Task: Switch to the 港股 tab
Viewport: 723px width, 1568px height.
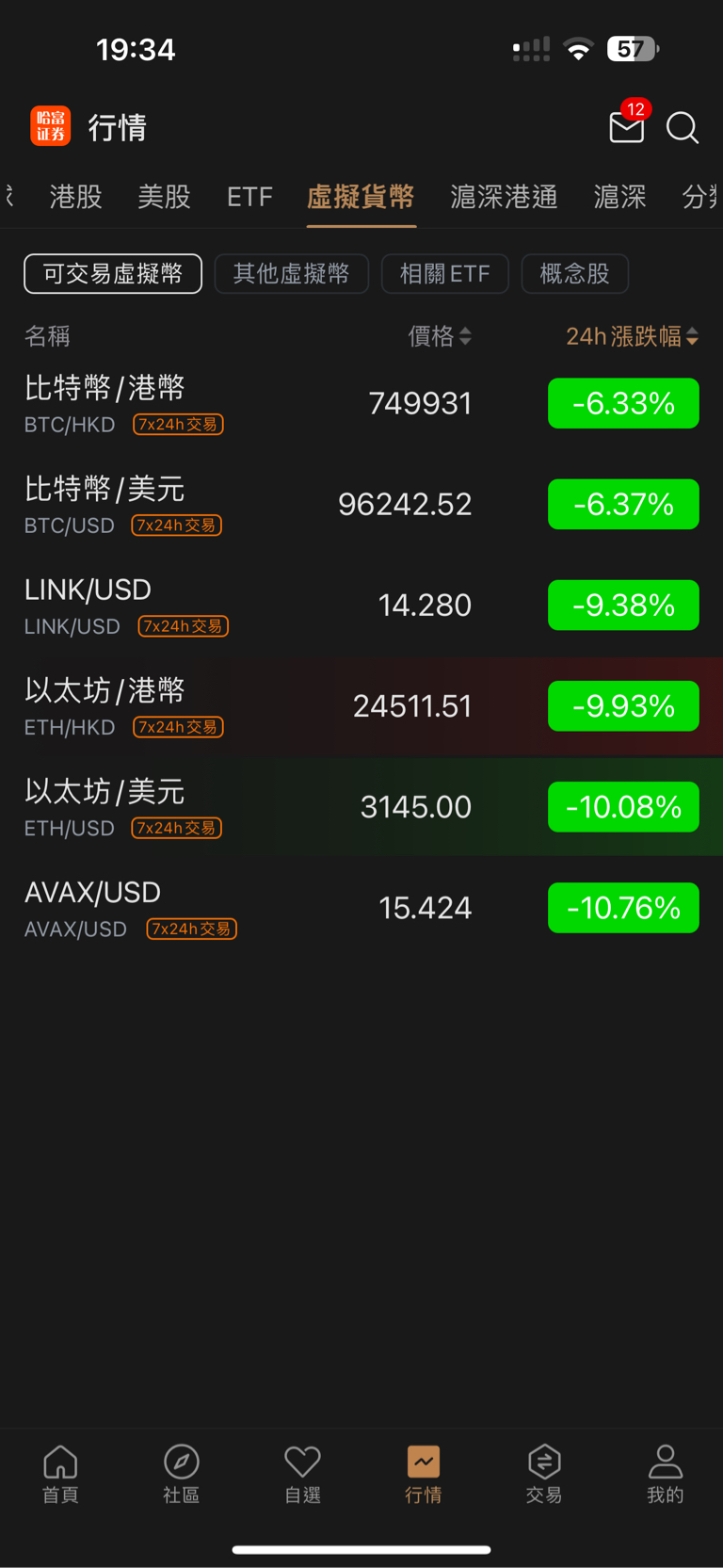Action: pyautogui.click(x=75, y=197)
